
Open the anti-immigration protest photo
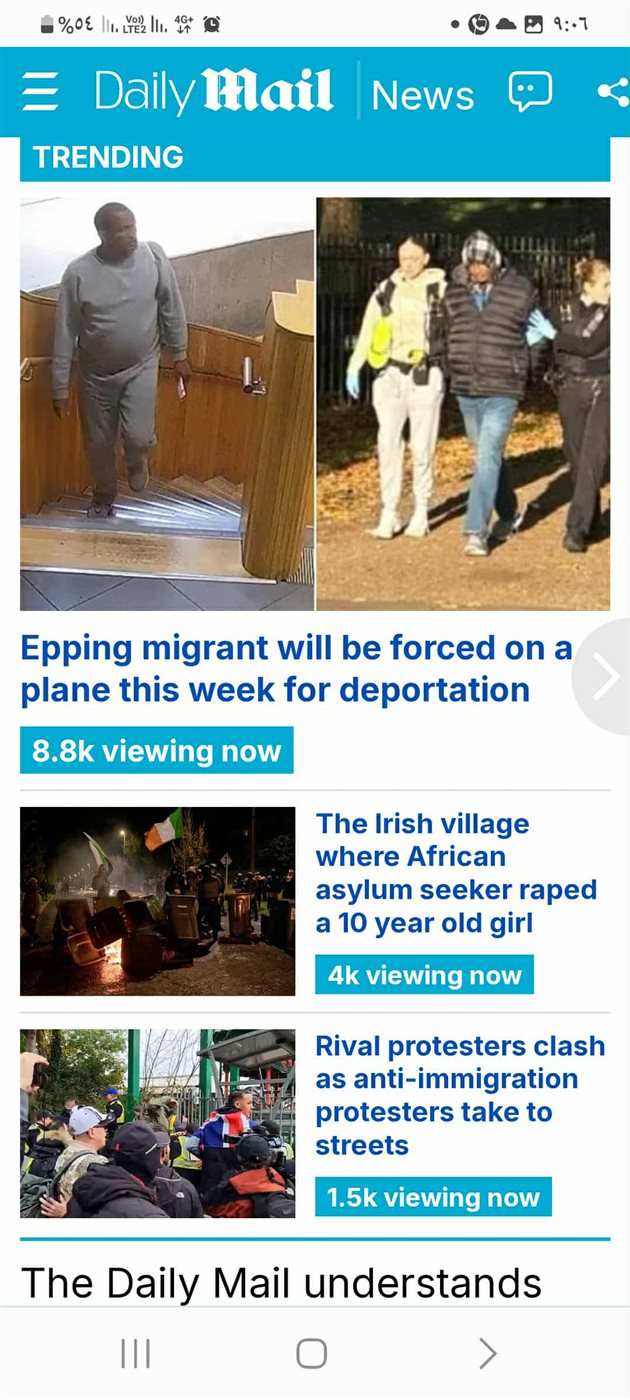(x=158, y=1123)
